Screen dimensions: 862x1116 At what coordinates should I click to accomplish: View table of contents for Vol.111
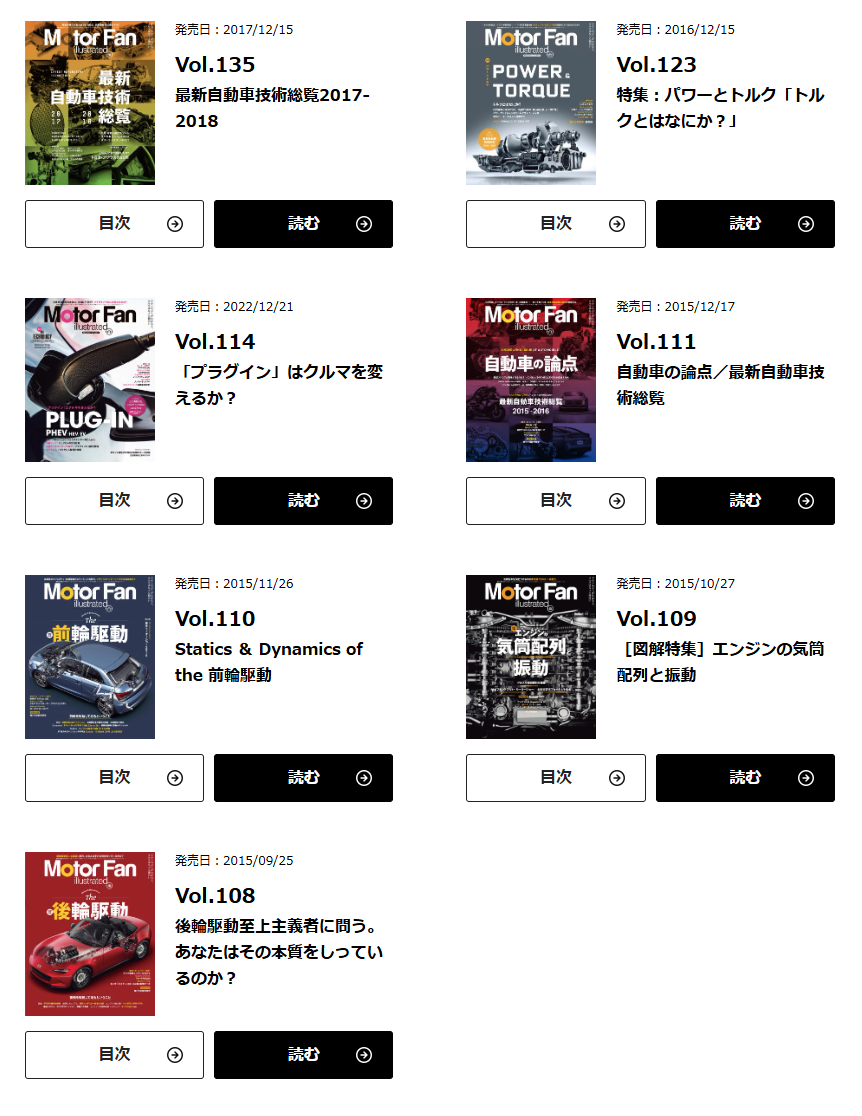point(555,501)
